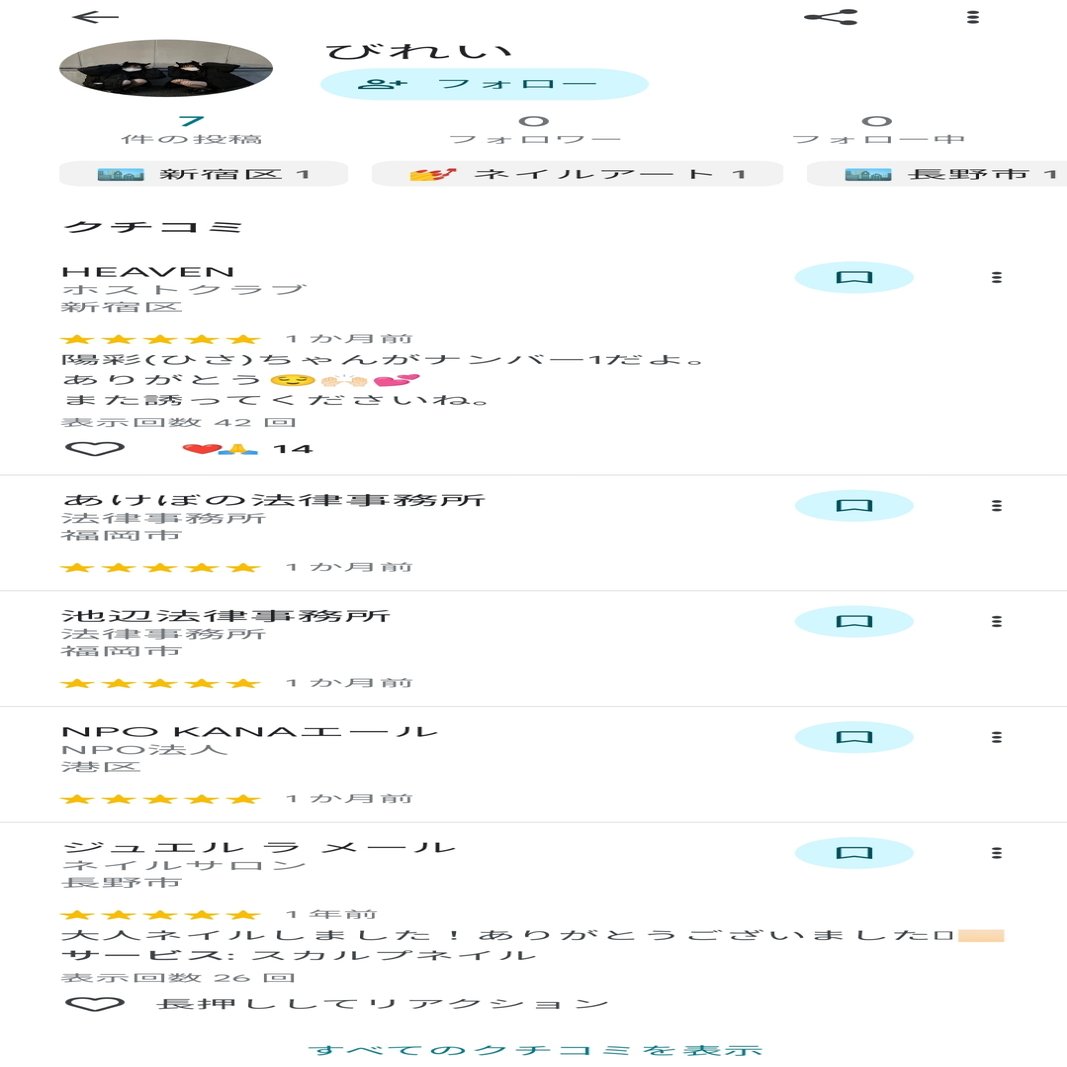The width and height of the screenshot is (1067, 1067).
Task: Like the ジュエル ラ メール review
Action: tap(95, 1003)
